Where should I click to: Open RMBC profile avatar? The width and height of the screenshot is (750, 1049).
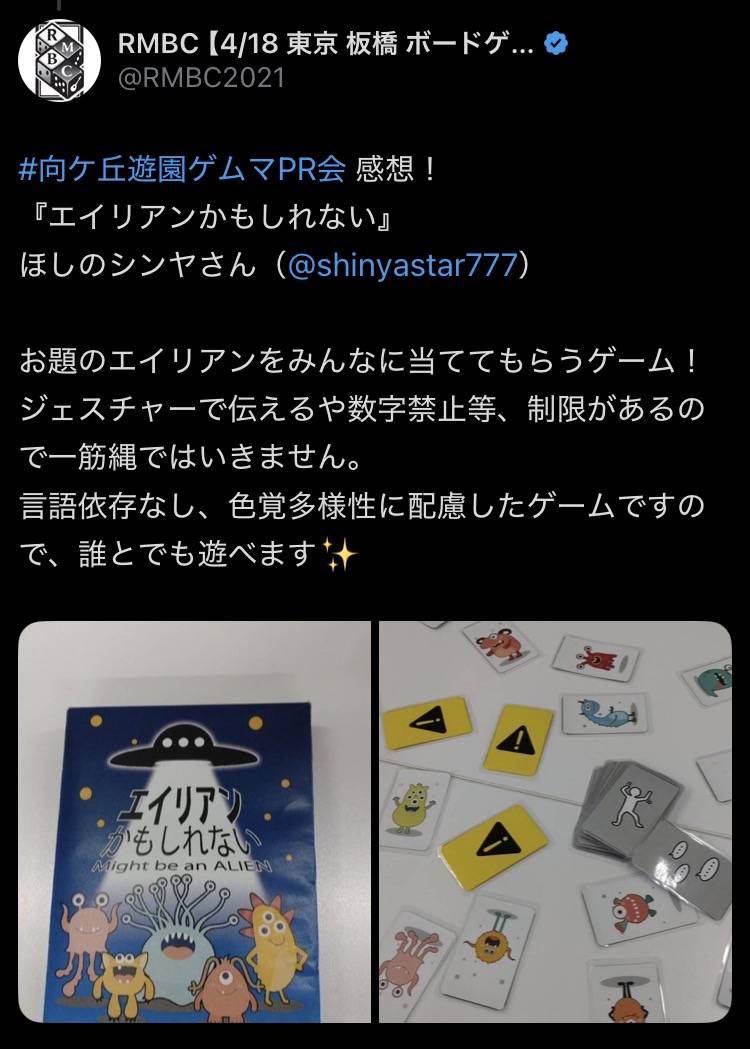[60, 60]
